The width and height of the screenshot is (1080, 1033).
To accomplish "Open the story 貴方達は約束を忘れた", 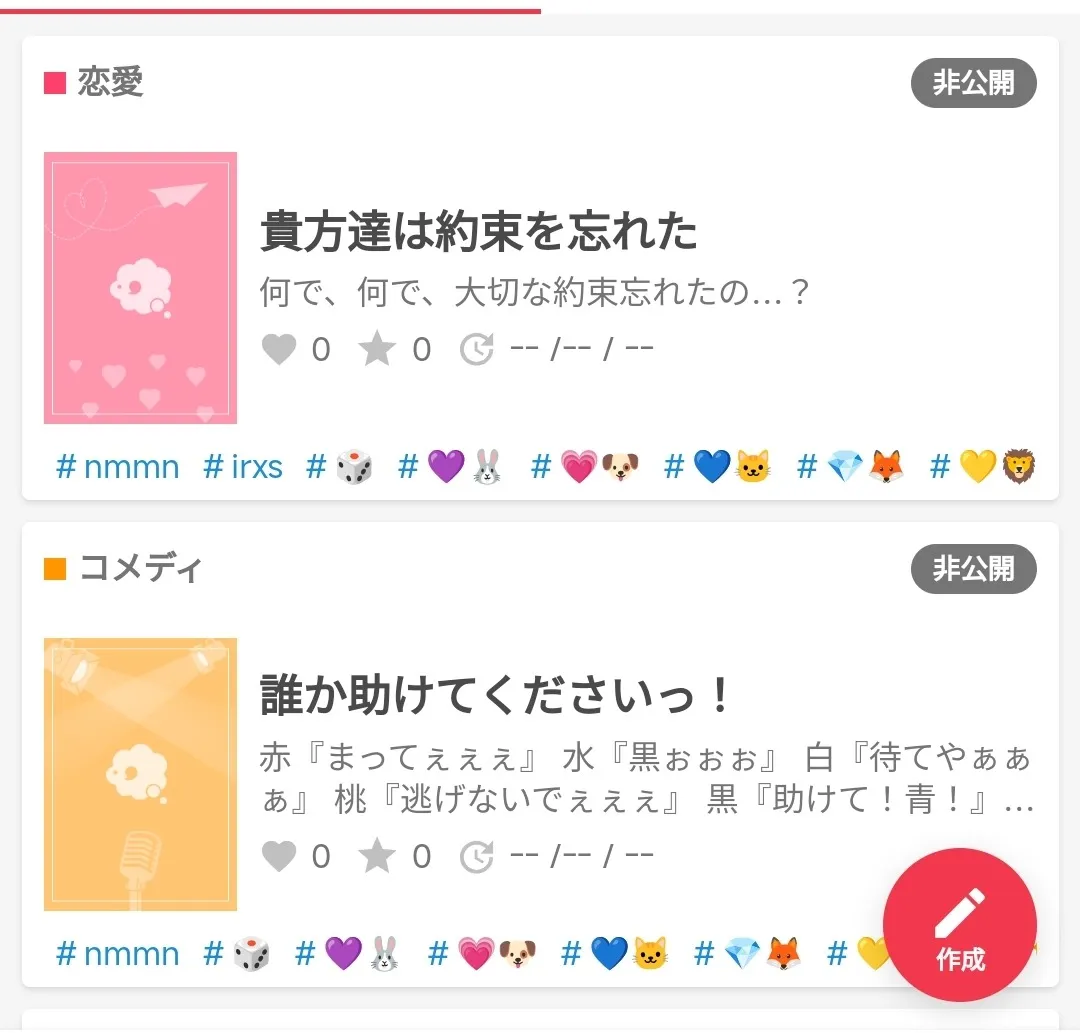I will [x=478, y=232].
